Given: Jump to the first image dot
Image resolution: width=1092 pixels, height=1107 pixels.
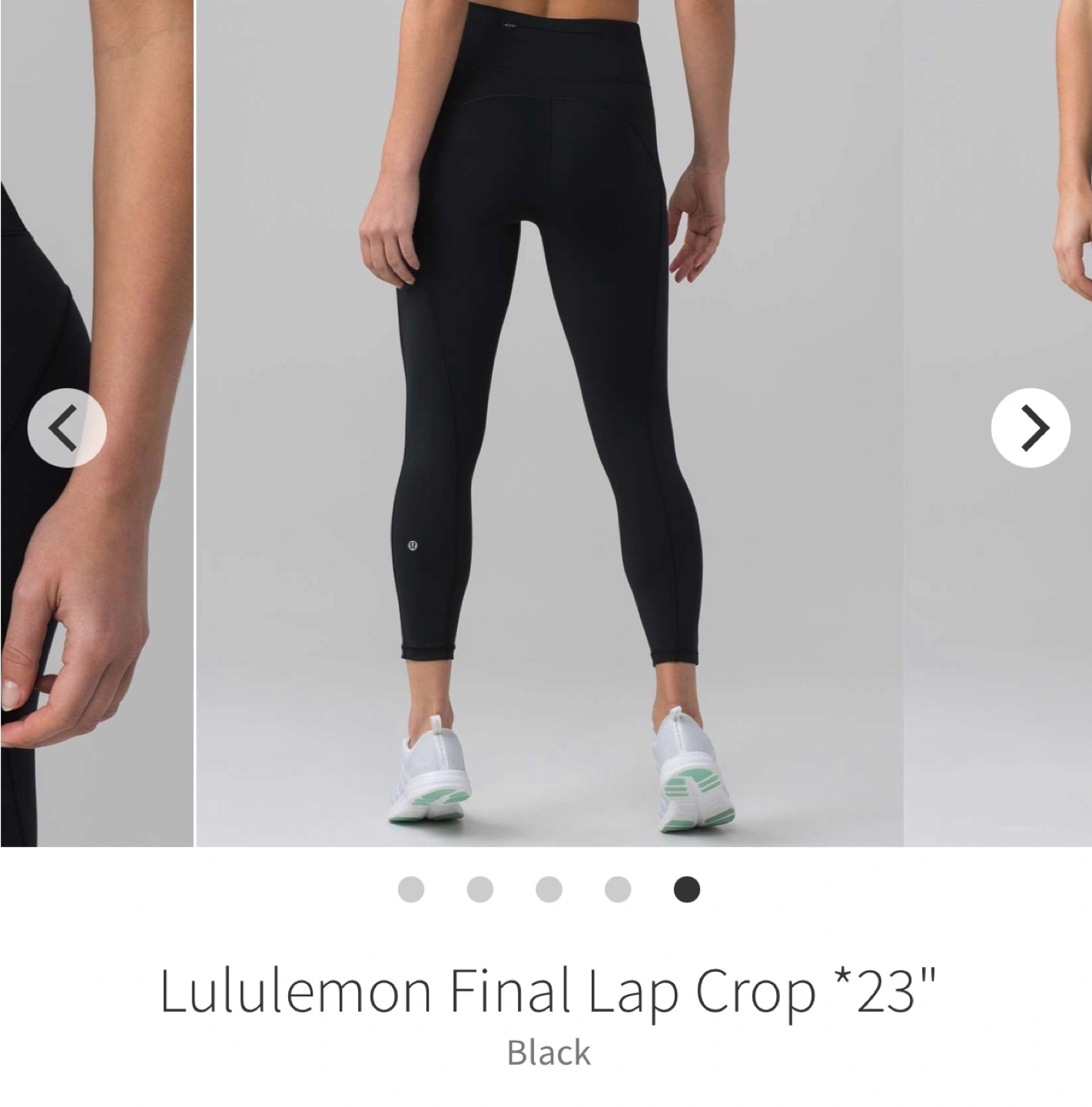Looking at the screenshot, I should point(411,889).
